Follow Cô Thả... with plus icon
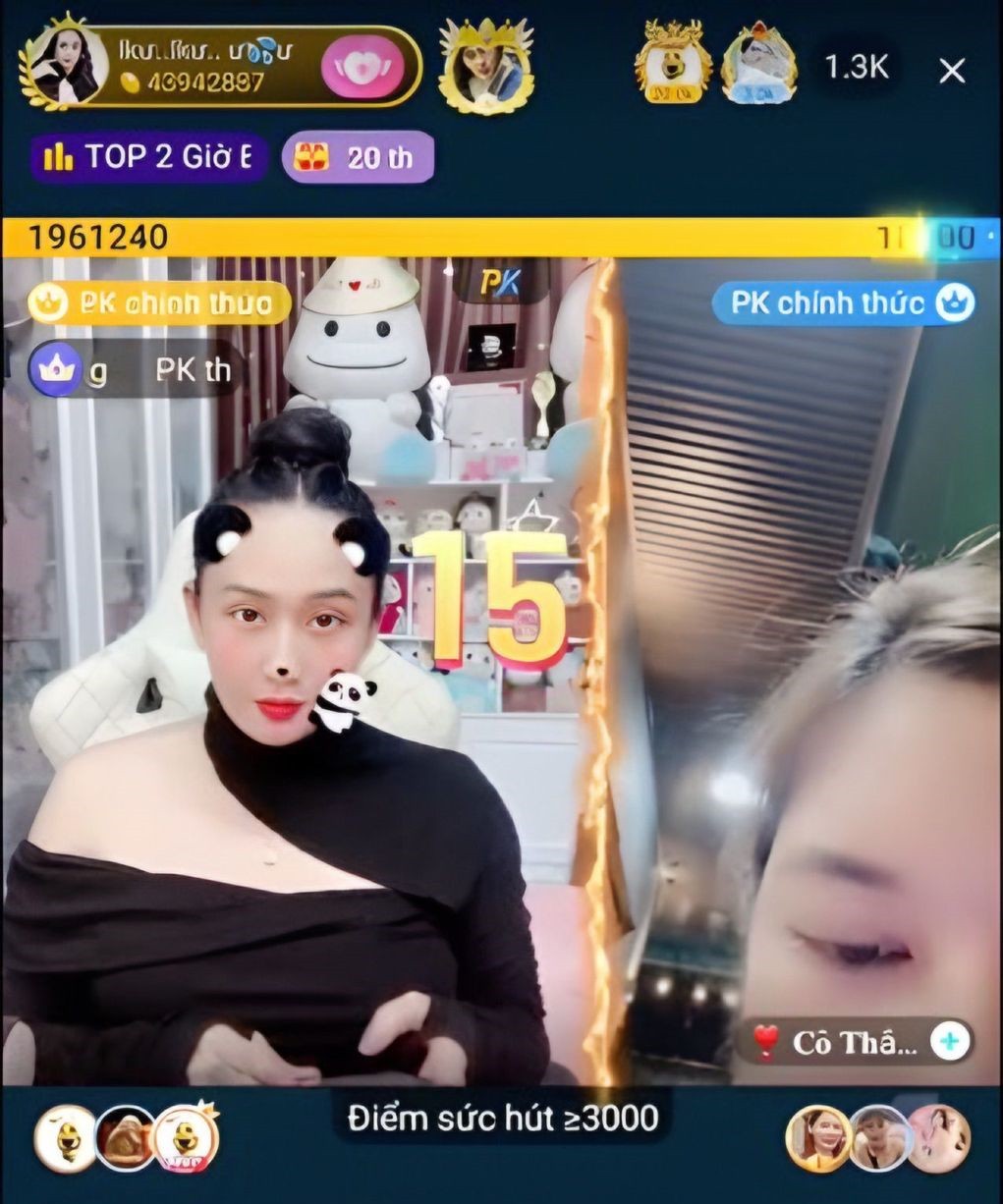 (x=949, y=1042)
